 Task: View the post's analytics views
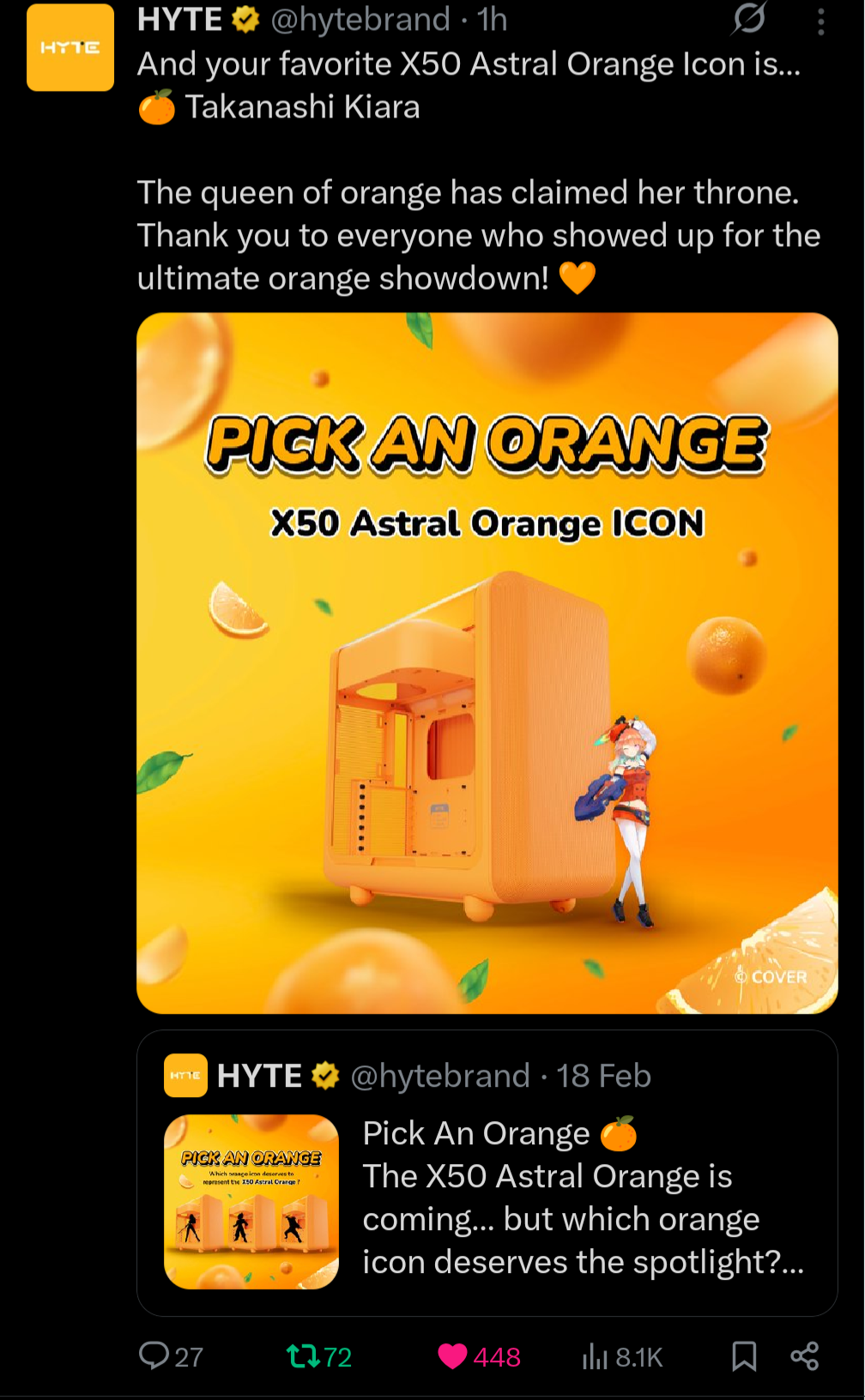pos(622,1356)
